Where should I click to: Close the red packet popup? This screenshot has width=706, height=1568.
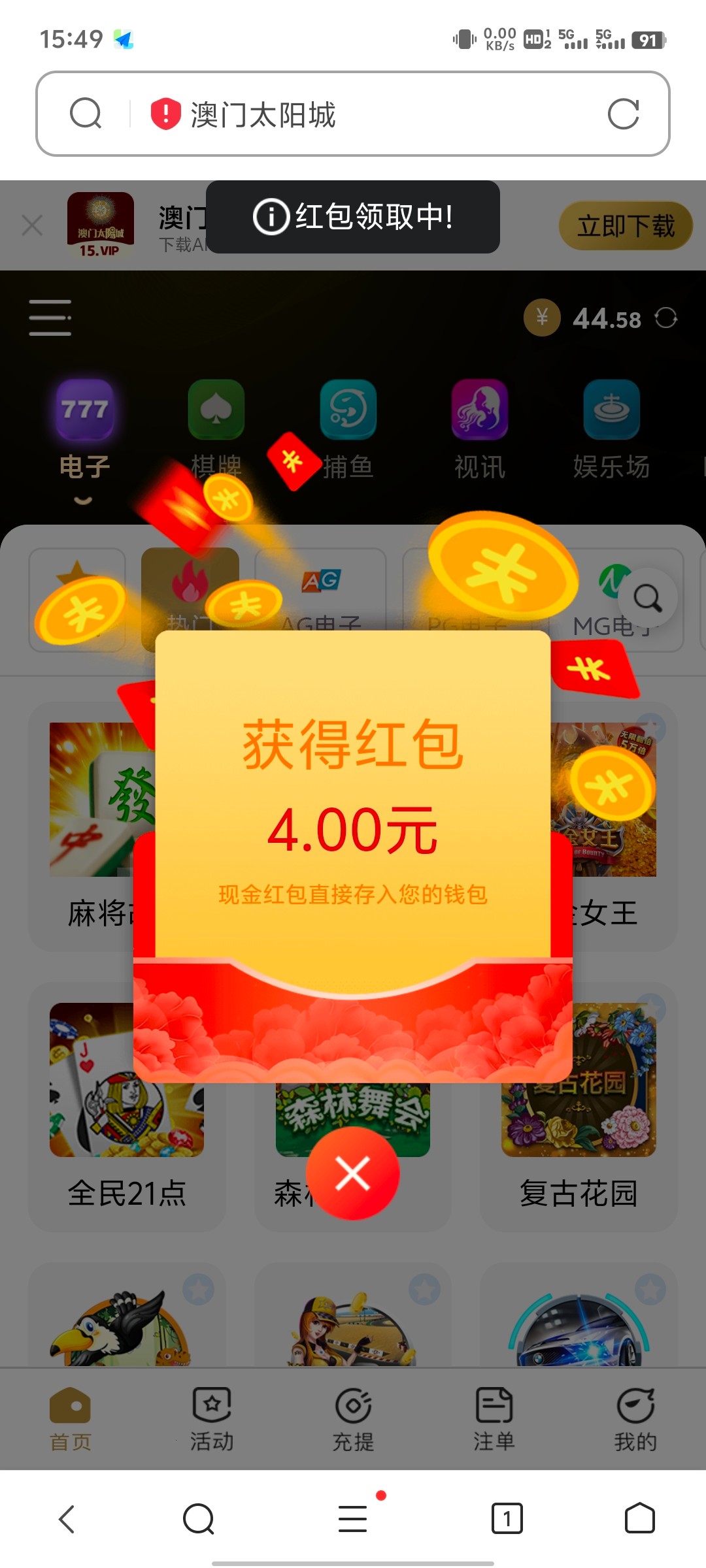[353, 1173]
